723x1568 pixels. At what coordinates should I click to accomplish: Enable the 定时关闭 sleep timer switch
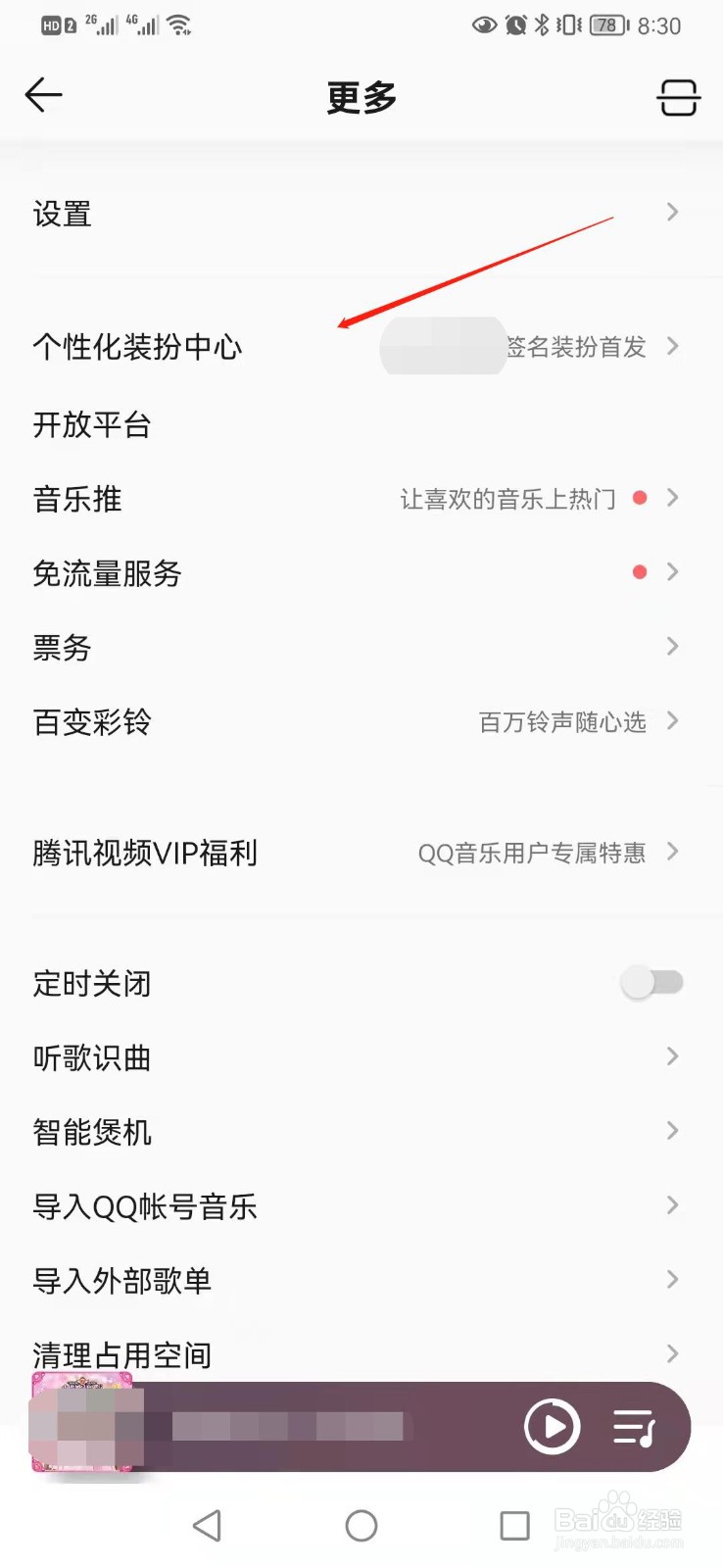point(652,981)
